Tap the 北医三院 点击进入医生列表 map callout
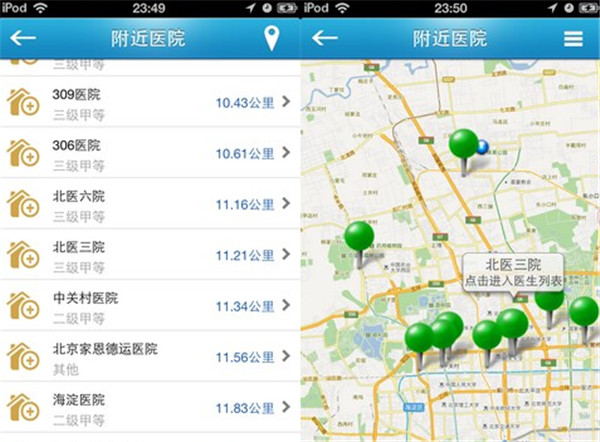 (513, 272)
